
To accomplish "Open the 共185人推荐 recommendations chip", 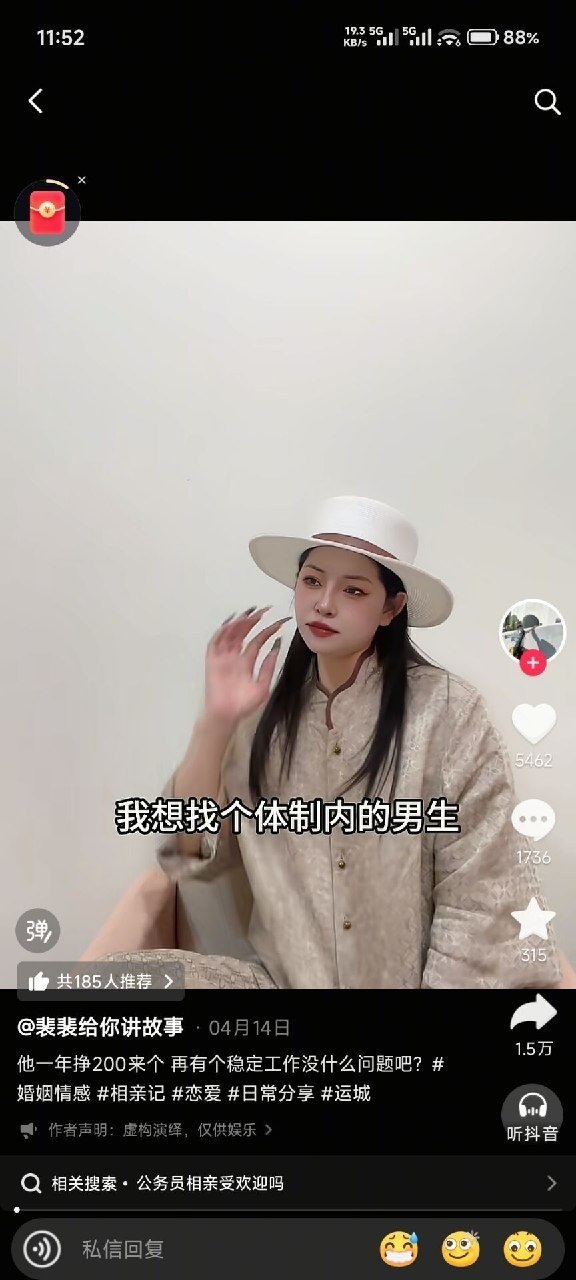I will tap(101, 981).
